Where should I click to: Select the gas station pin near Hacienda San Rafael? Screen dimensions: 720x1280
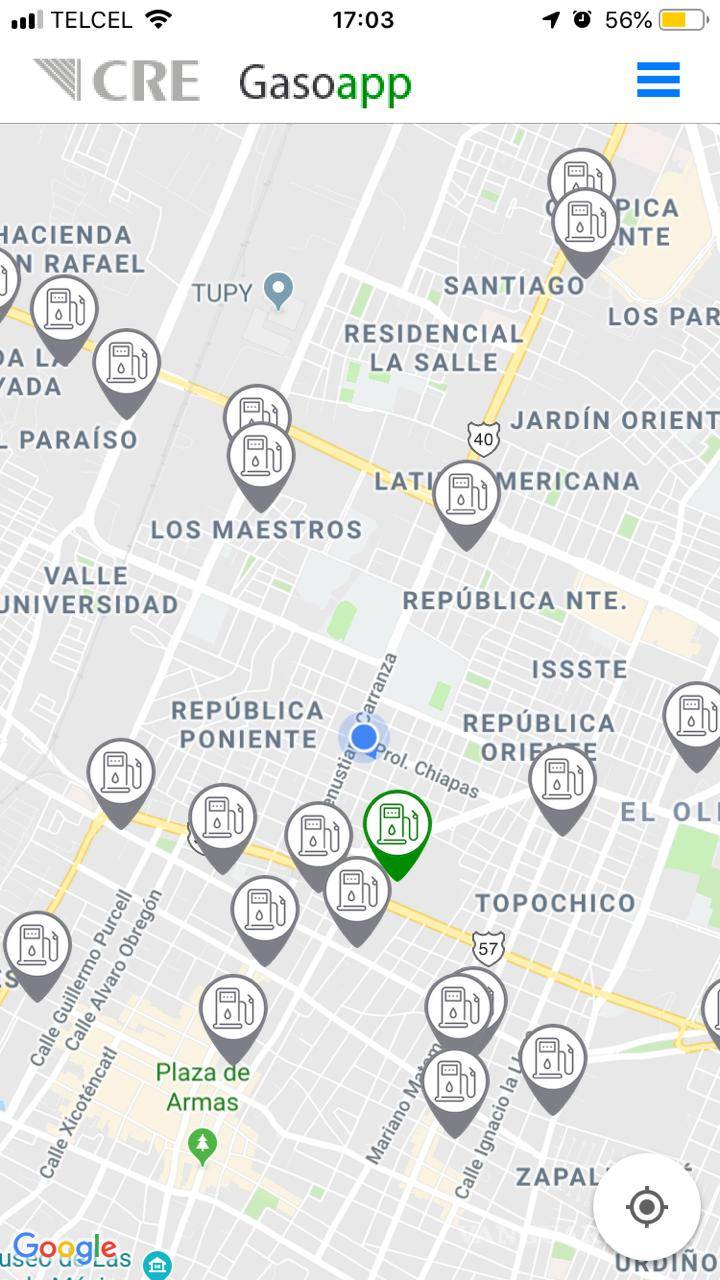coord(63,310)
